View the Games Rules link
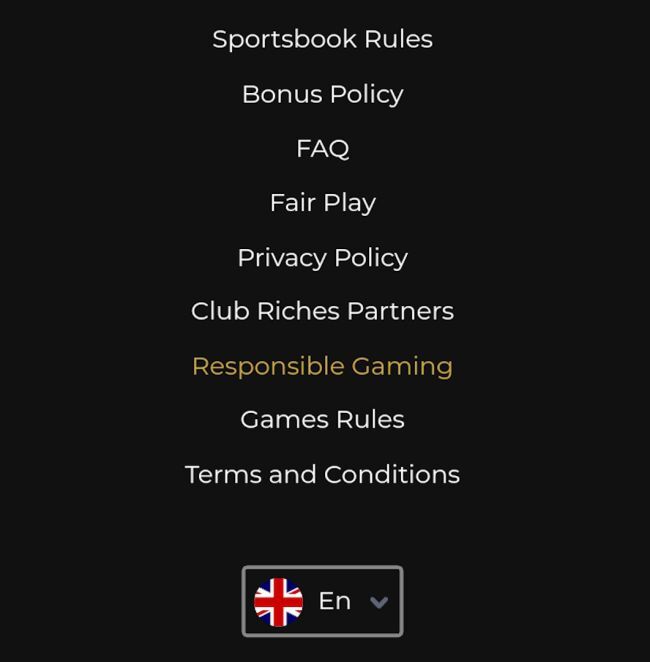The width and height of the screenshot is (650, 662). point(322,420)
